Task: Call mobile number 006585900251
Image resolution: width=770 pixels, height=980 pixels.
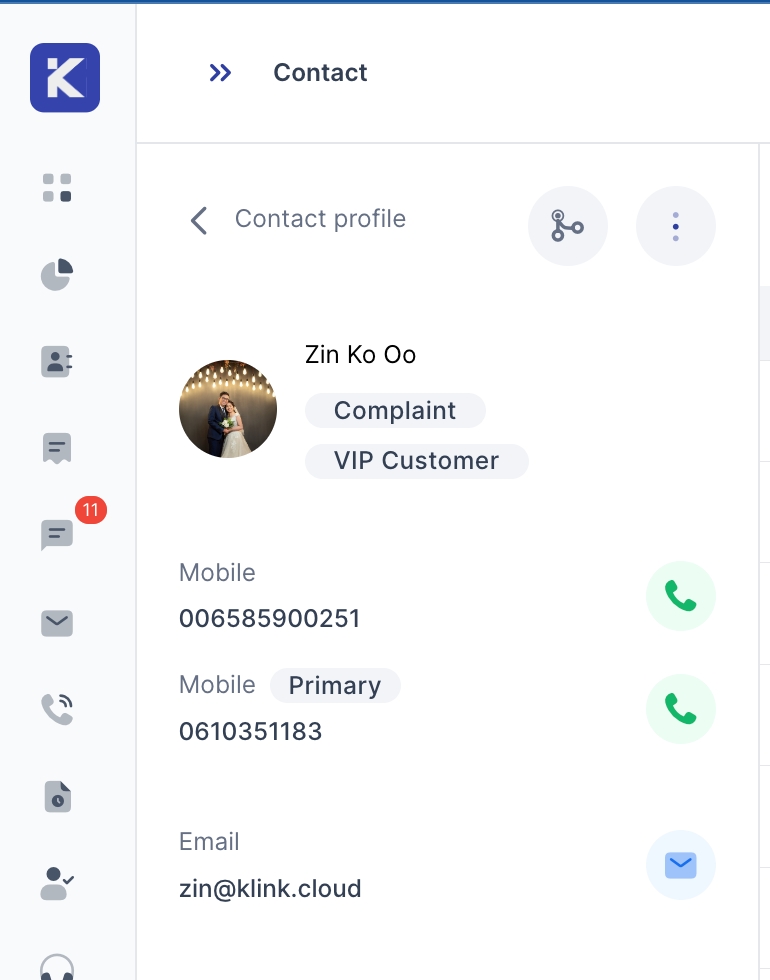Action: coord(680,597)
